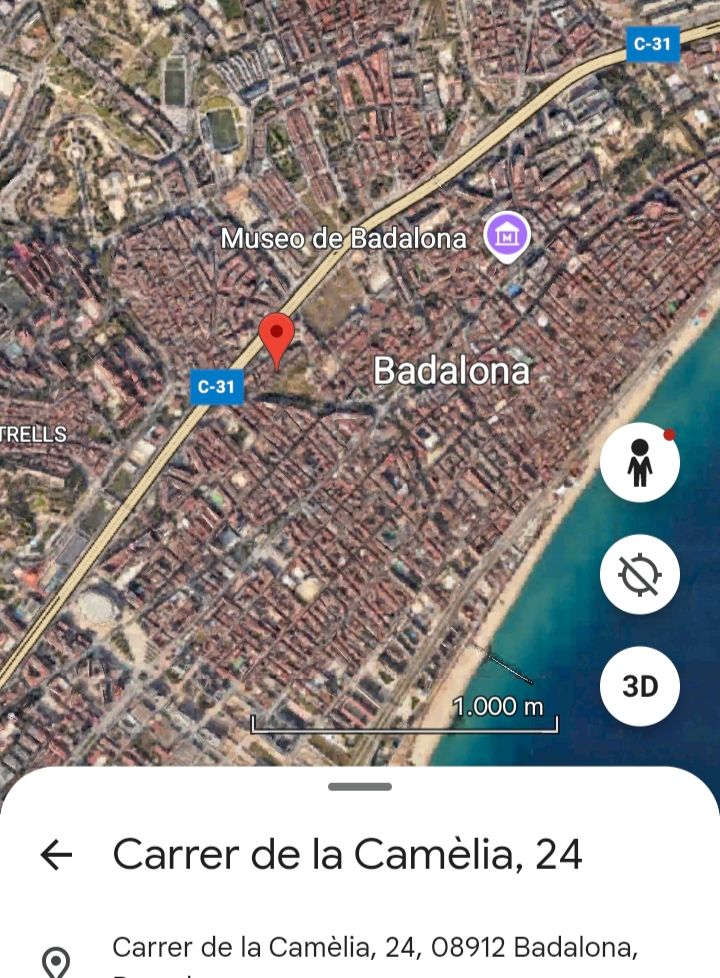
Task: Select the upper C-31 highway shield label
Action: 652,44
